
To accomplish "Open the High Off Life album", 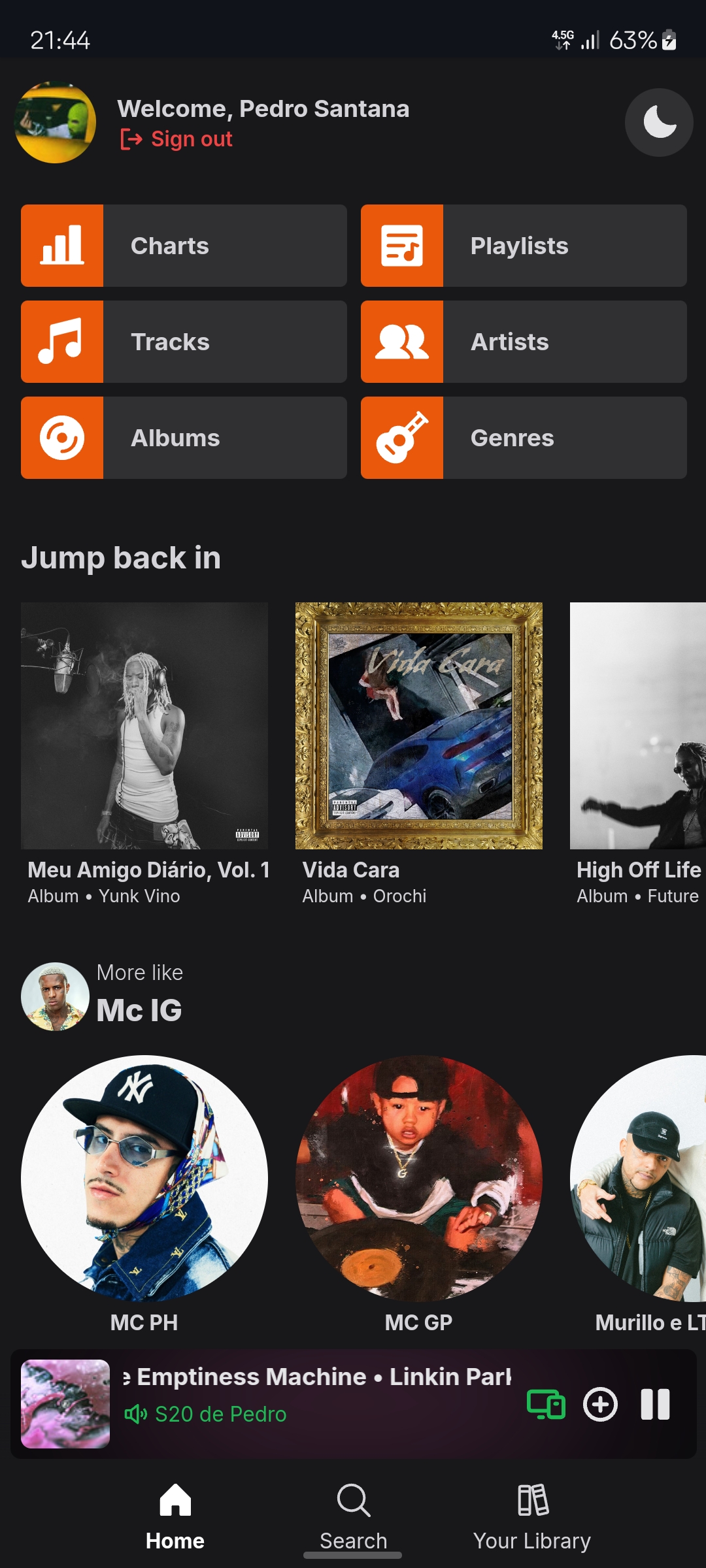I will click(637, 726).
